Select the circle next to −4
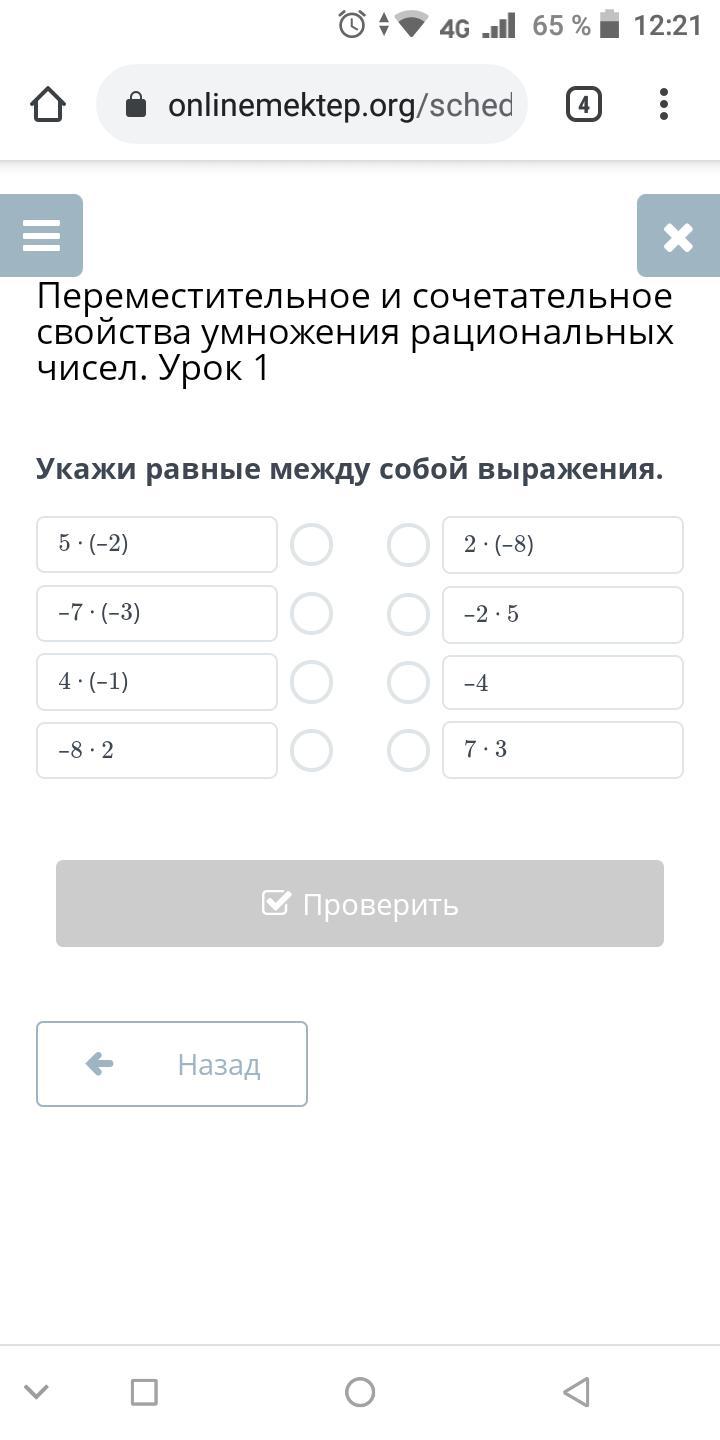This screenshot has width=720, height=1440. [408, 683]
